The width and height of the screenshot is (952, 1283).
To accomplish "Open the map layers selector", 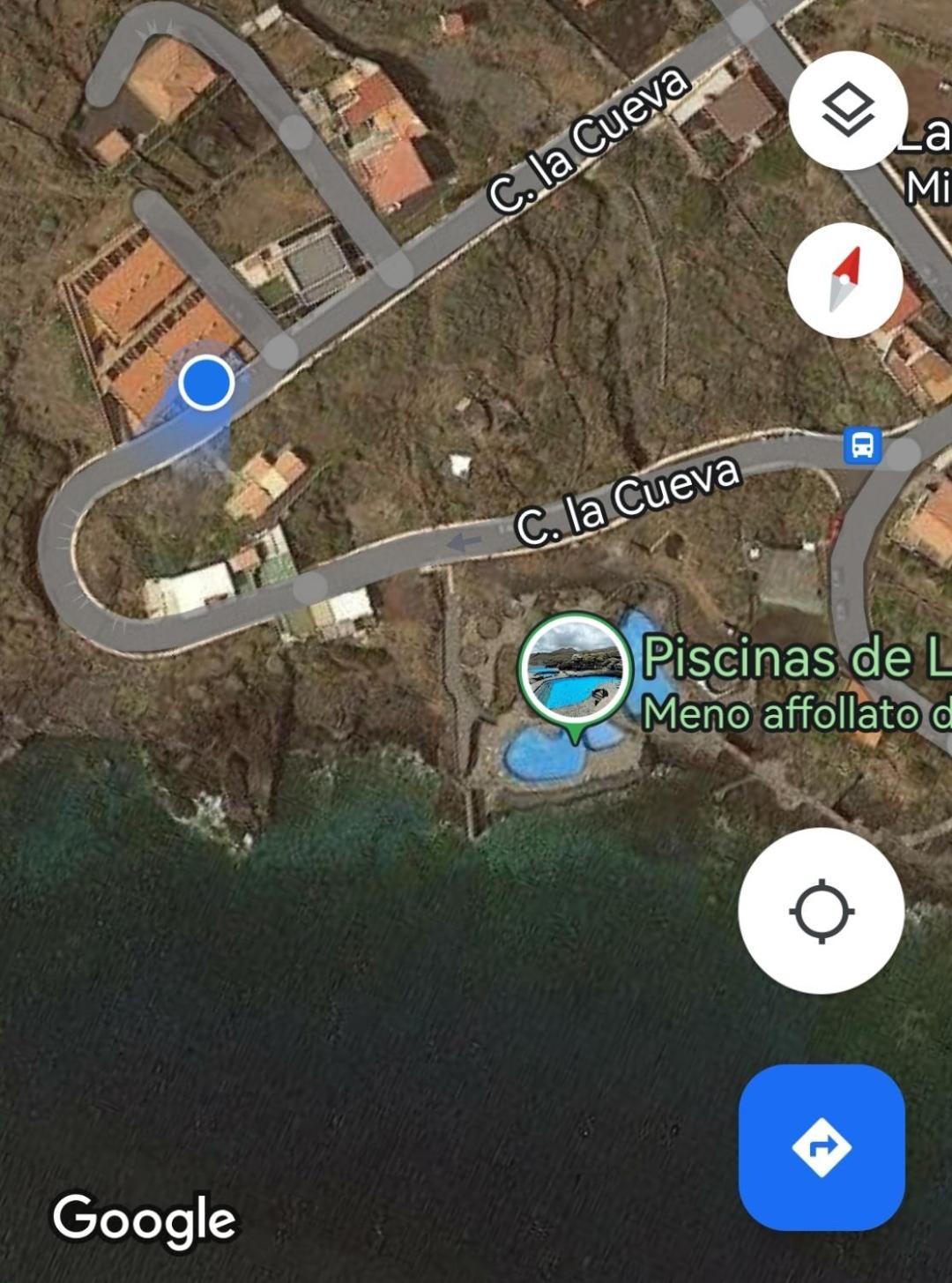I will (847, 111).
